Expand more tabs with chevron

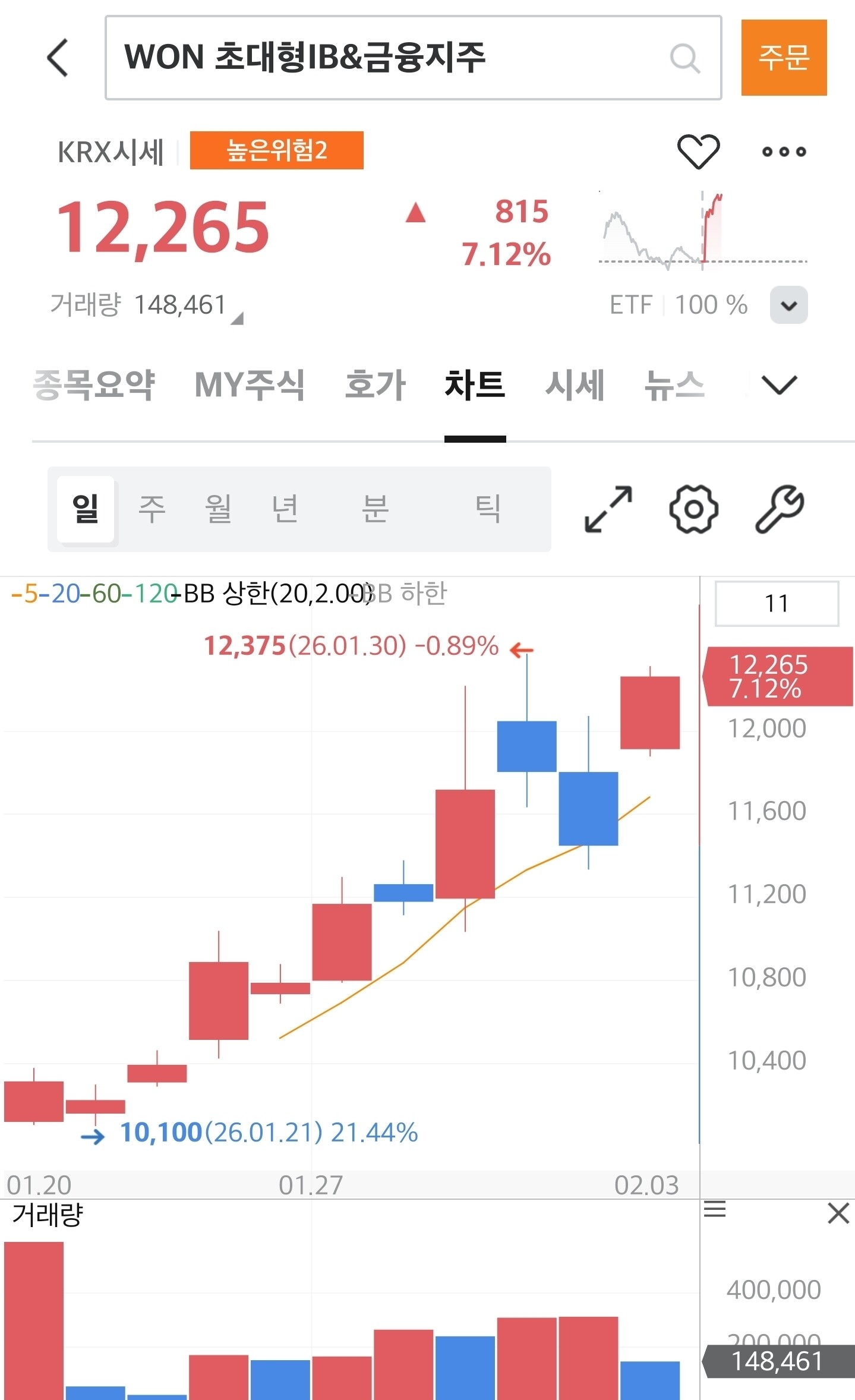click(x=778, y=385)
